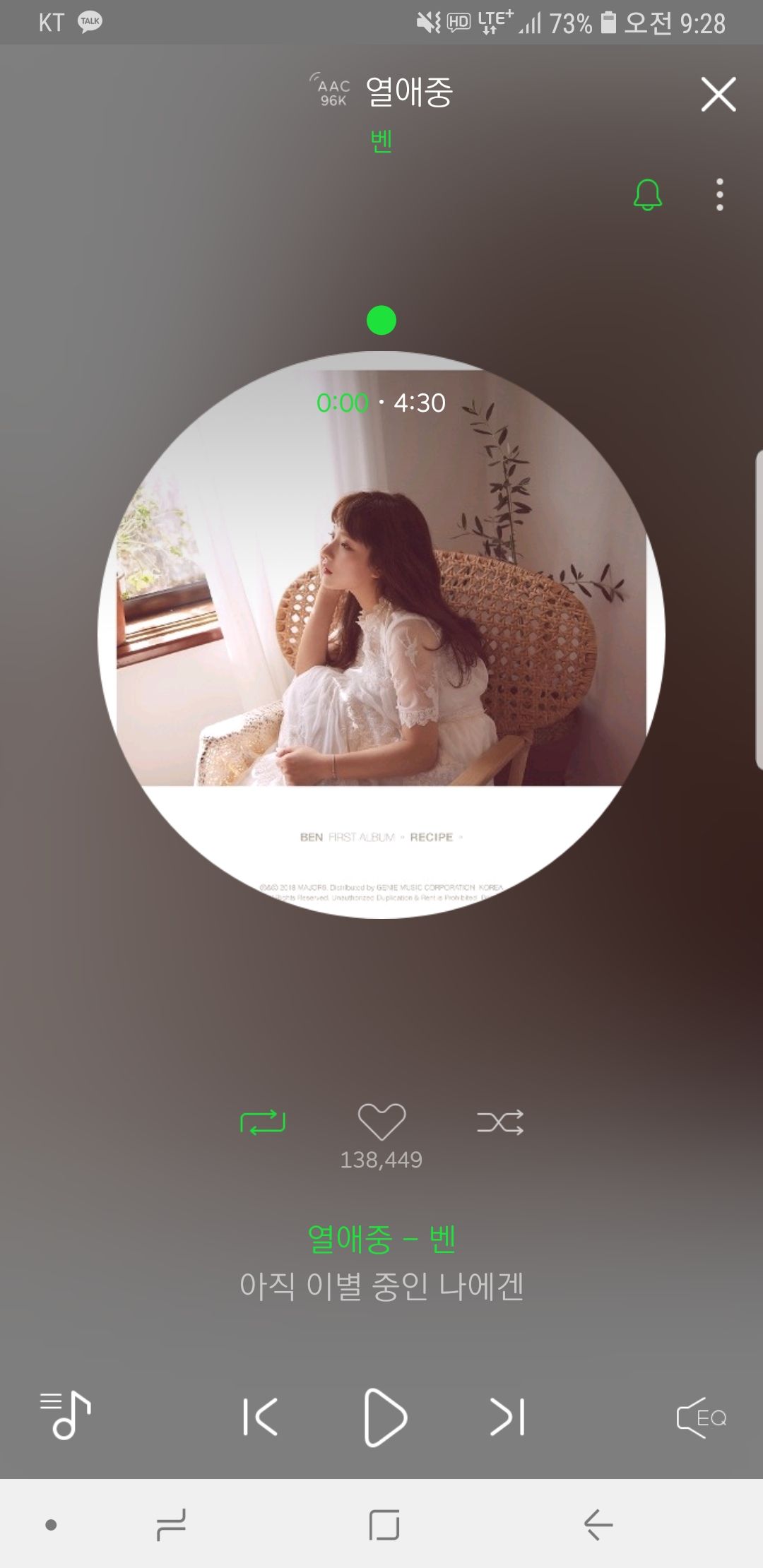The height and width of the screenshot is (1568, 763).
Task: Close the music player screen
Action: tap(718, 95)
